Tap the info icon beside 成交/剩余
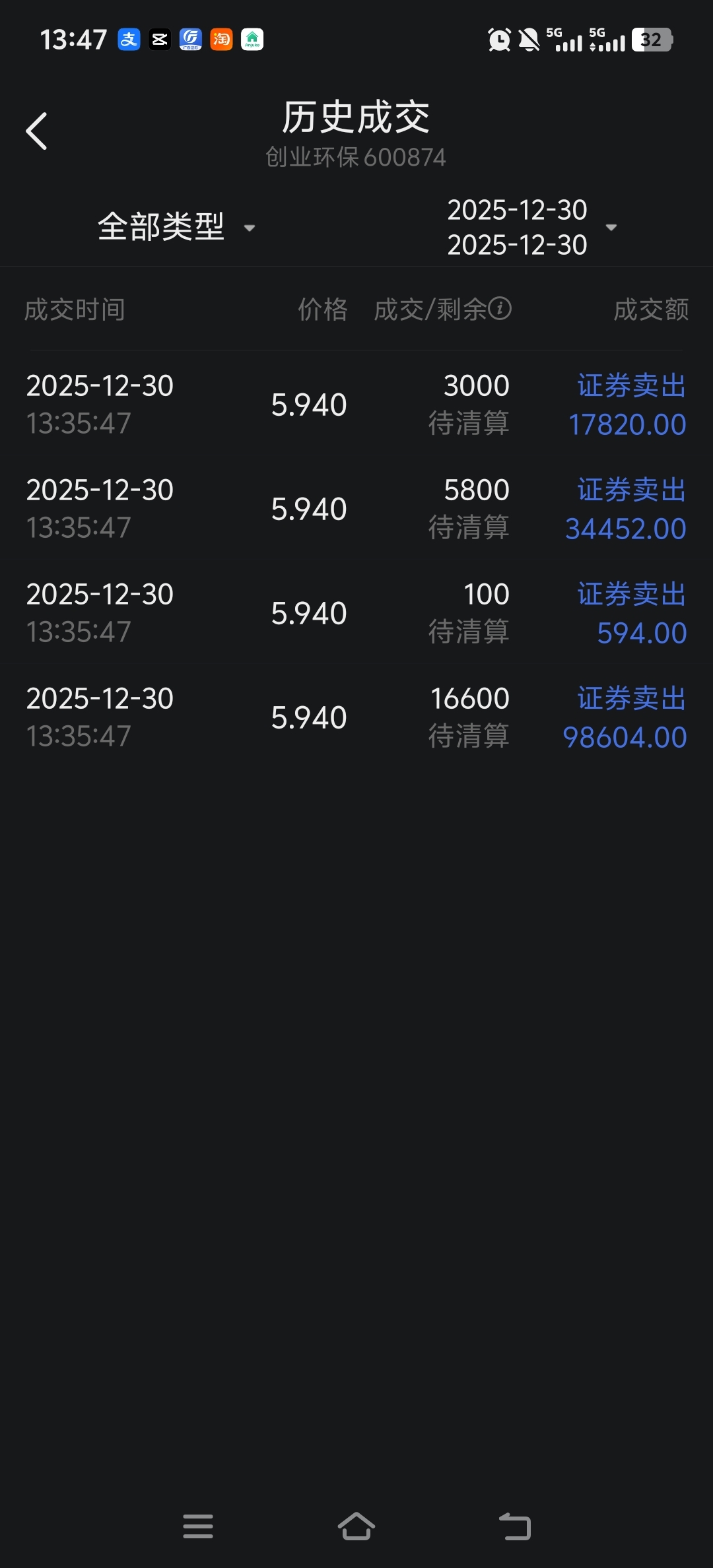 tap(500, 308)
